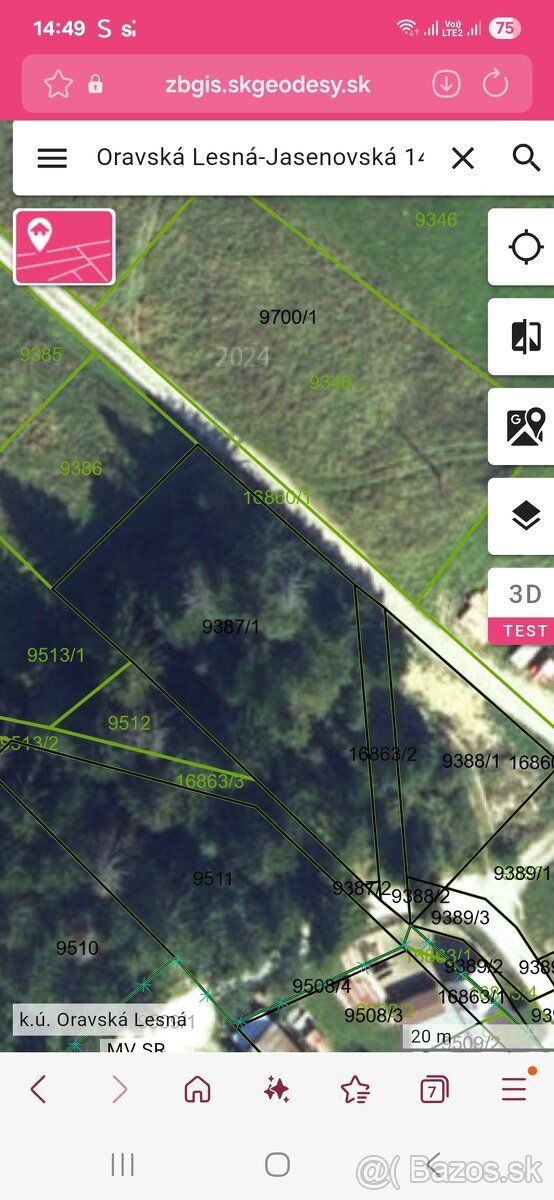Open the map layers panel
Image resolution: width=554 pixels, height=1200 pixels.
[525, 516]
